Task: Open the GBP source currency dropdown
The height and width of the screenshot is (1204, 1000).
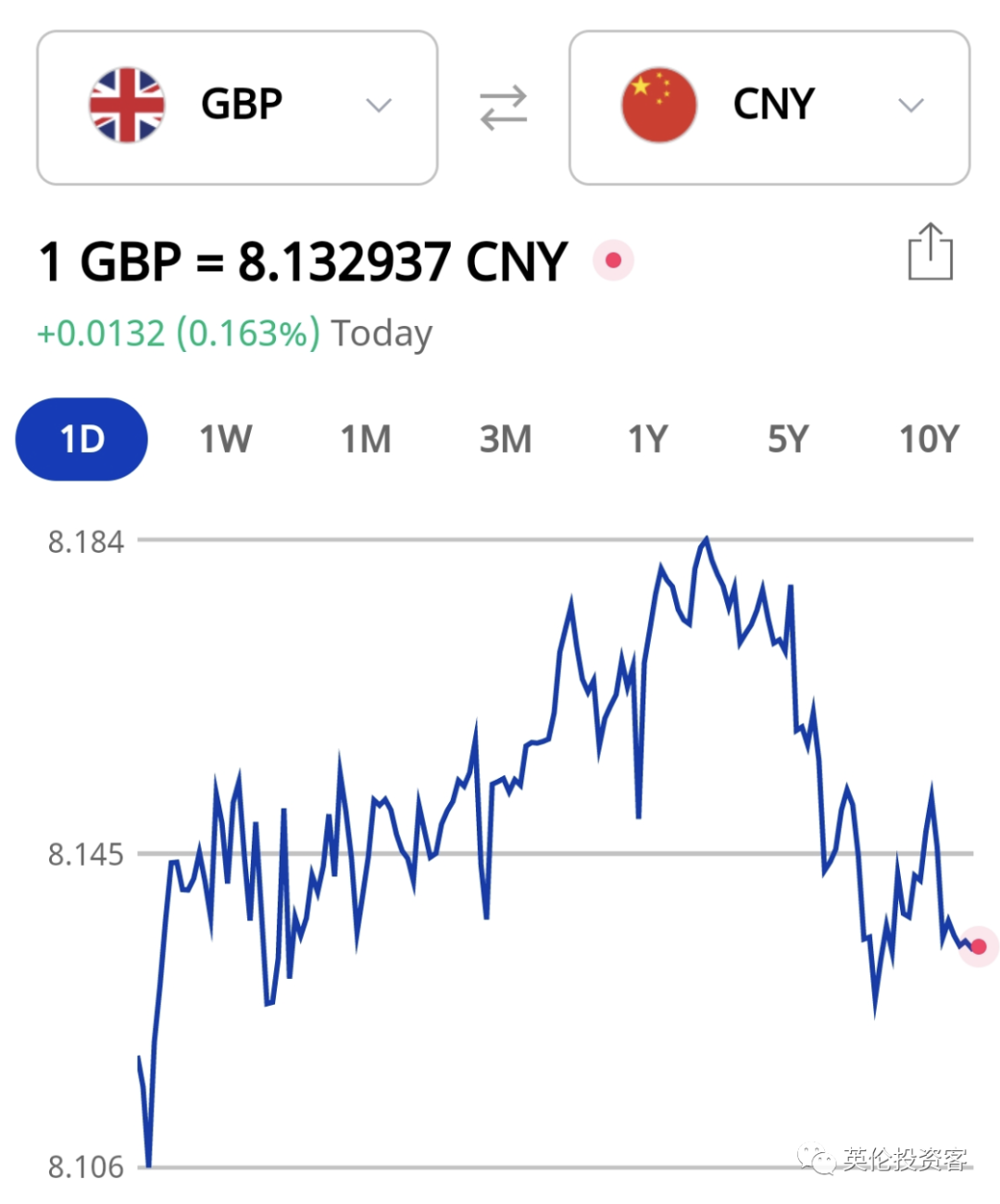Action: click(237, 107)
